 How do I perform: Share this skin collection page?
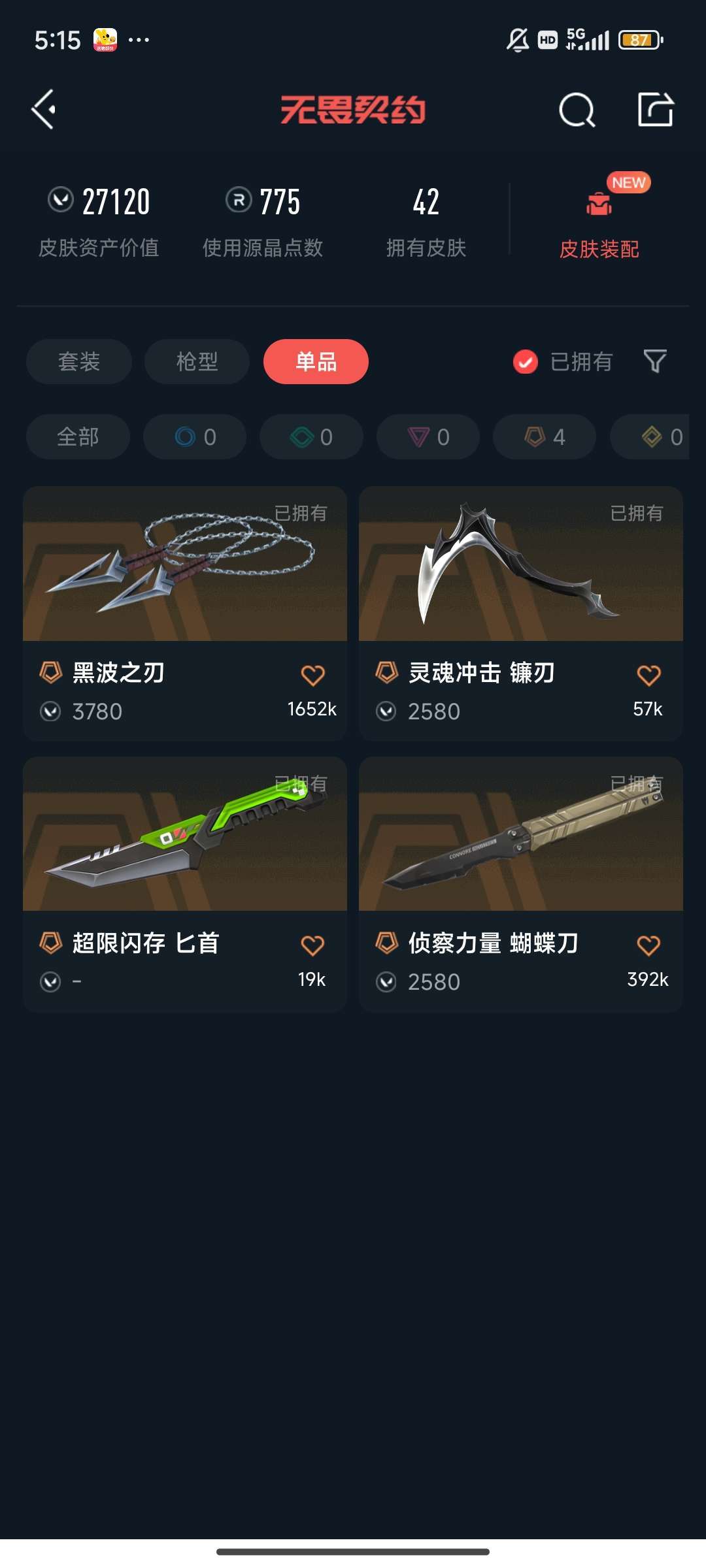(x=655, y=109)
